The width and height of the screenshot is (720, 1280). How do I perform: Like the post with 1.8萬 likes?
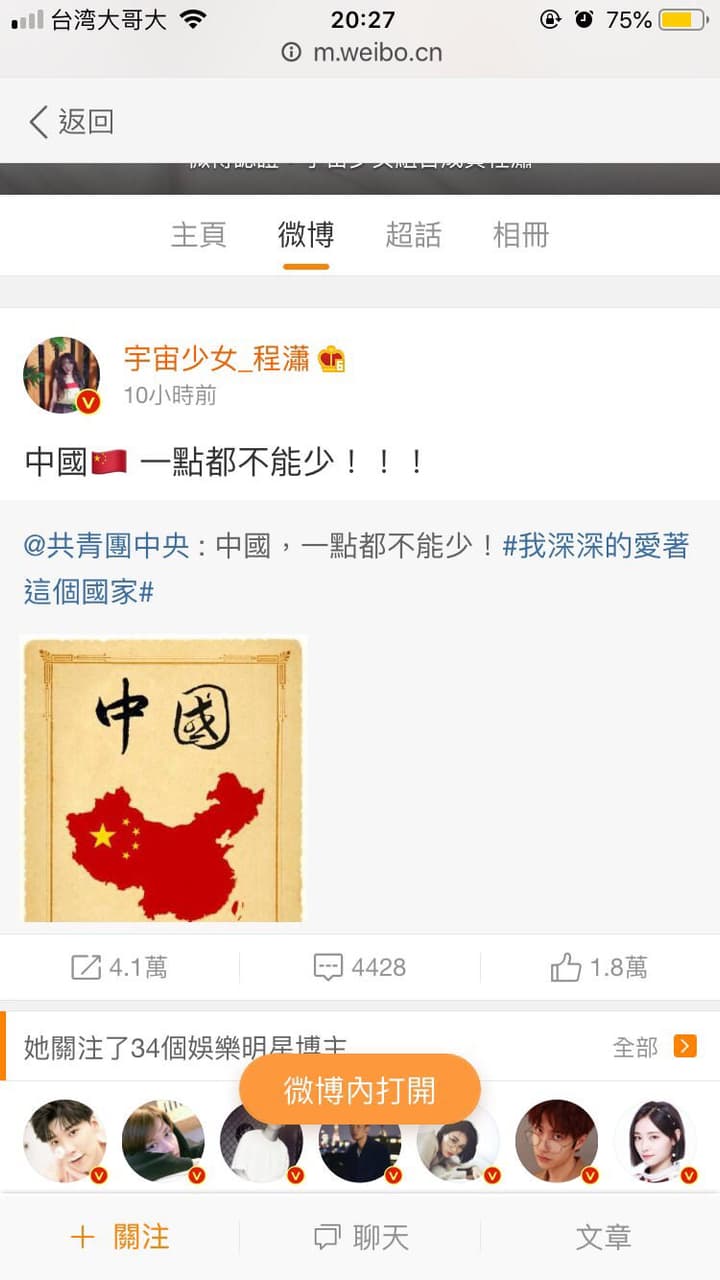point(599,967)
